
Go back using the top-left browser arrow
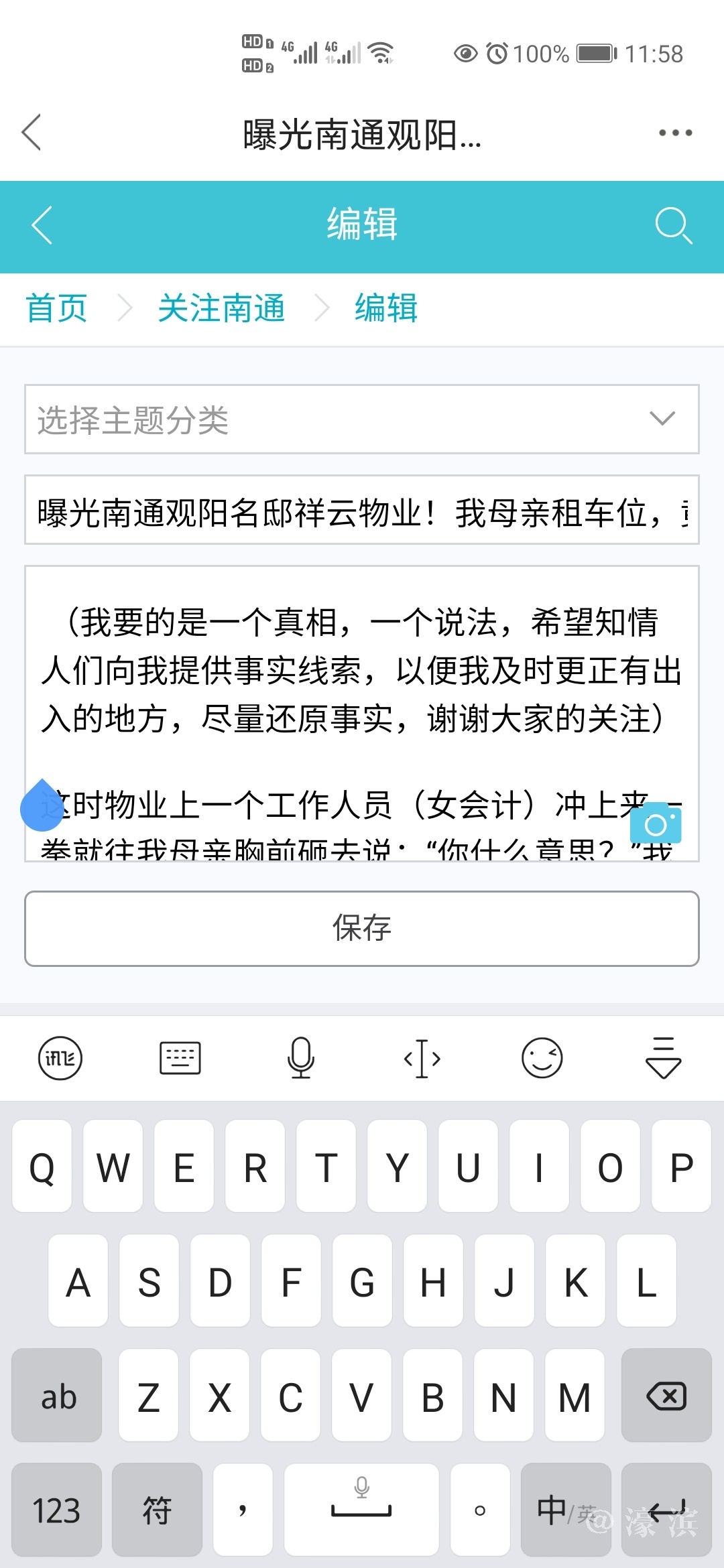32,132
